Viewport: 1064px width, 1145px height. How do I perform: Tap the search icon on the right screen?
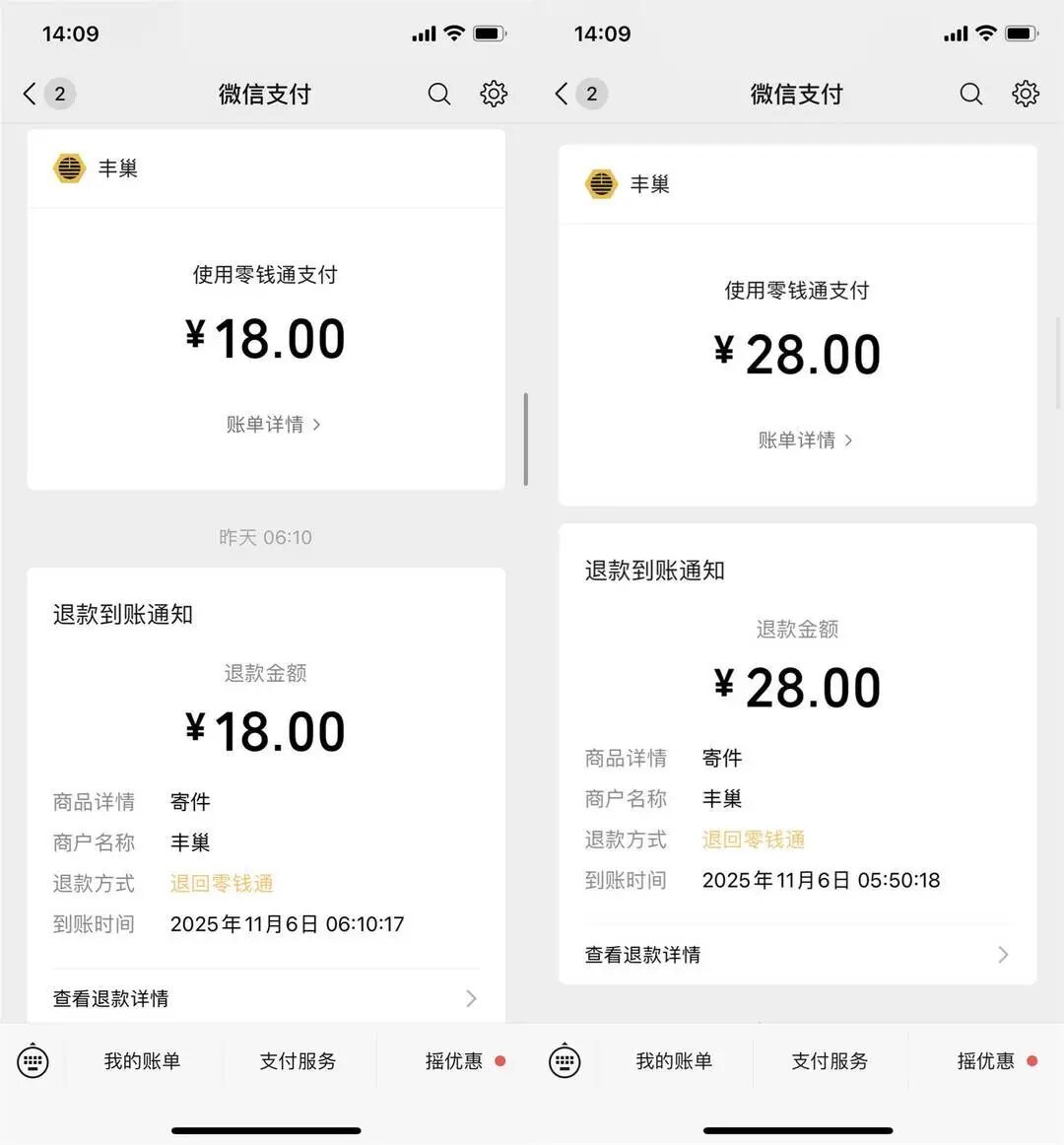point(971,94)
